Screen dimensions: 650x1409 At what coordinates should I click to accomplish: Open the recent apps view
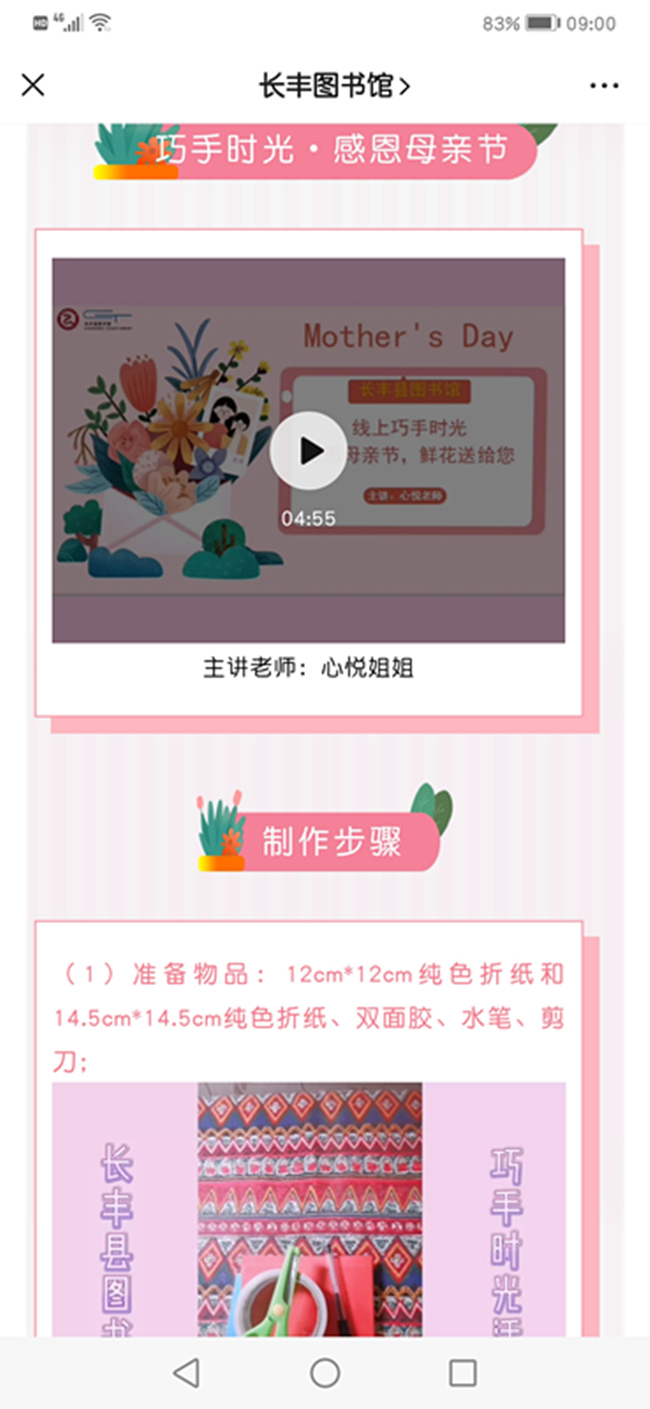[x=462, y=1373]
